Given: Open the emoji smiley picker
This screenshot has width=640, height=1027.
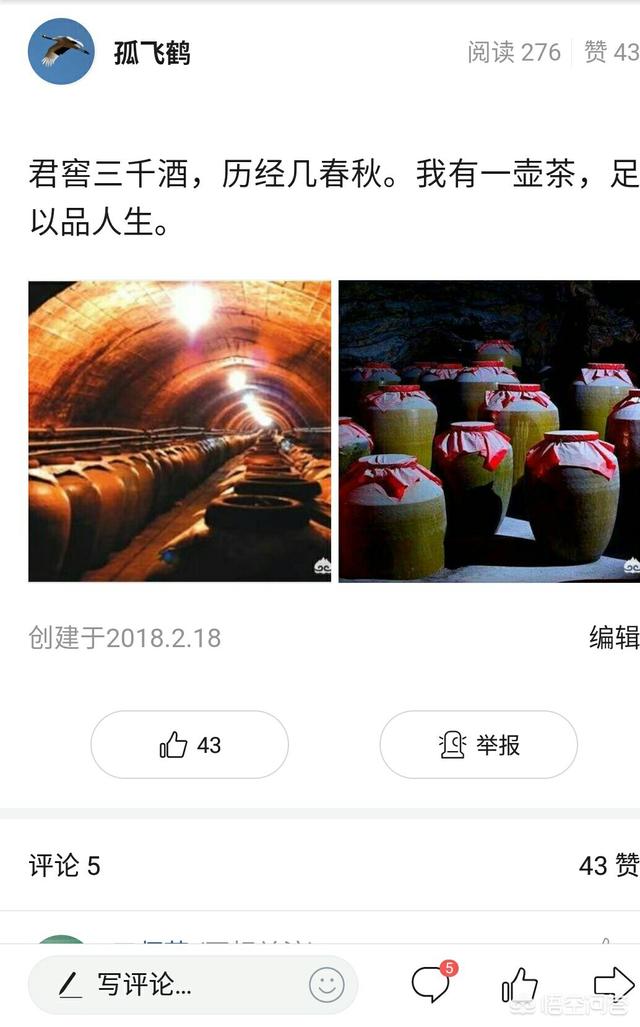Looking at the screenshot, I should click(x=326, y=984).
